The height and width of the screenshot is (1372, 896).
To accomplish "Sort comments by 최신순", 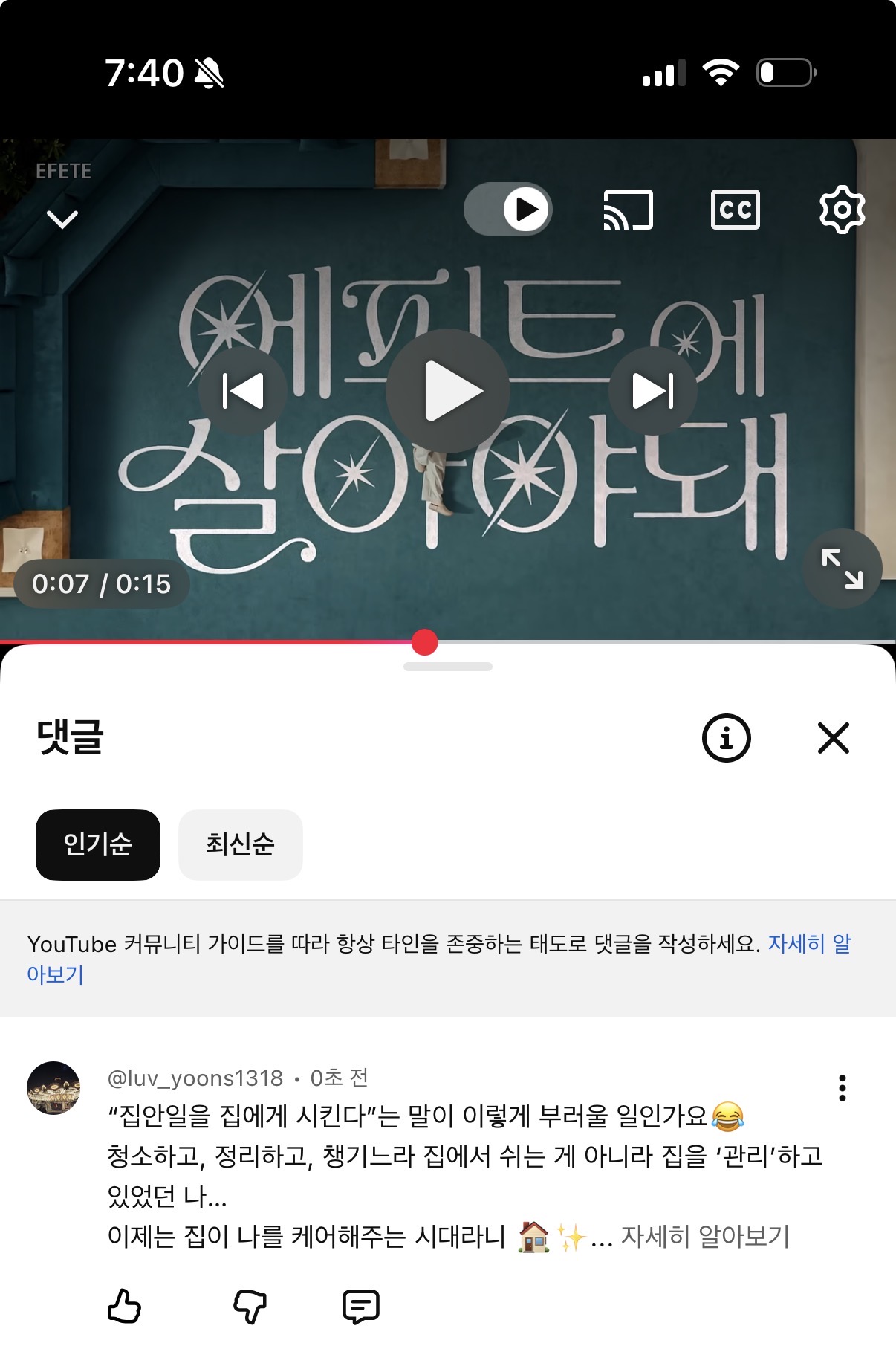I will [241, 845].
